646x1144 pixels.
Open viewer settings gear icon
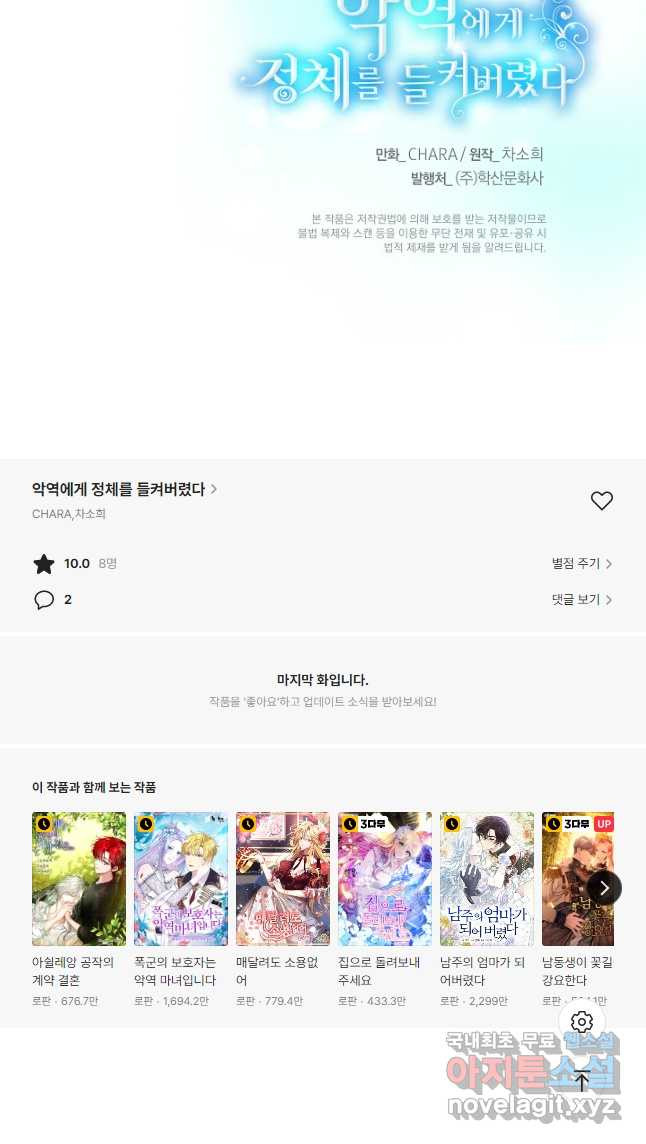coord(582,1022)
